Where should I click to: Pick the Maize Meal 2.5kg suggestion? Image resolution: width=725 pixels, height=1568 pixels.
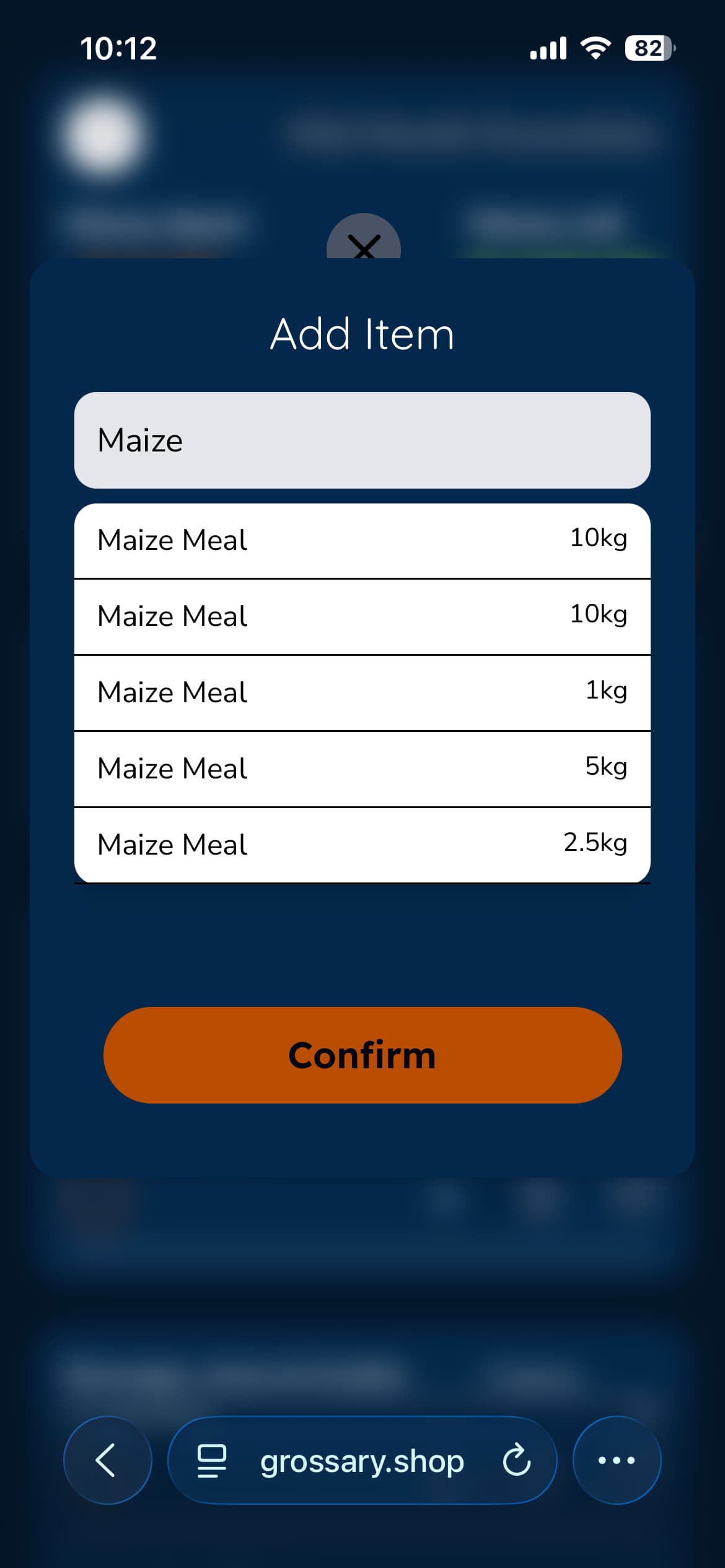click(362, 845)
